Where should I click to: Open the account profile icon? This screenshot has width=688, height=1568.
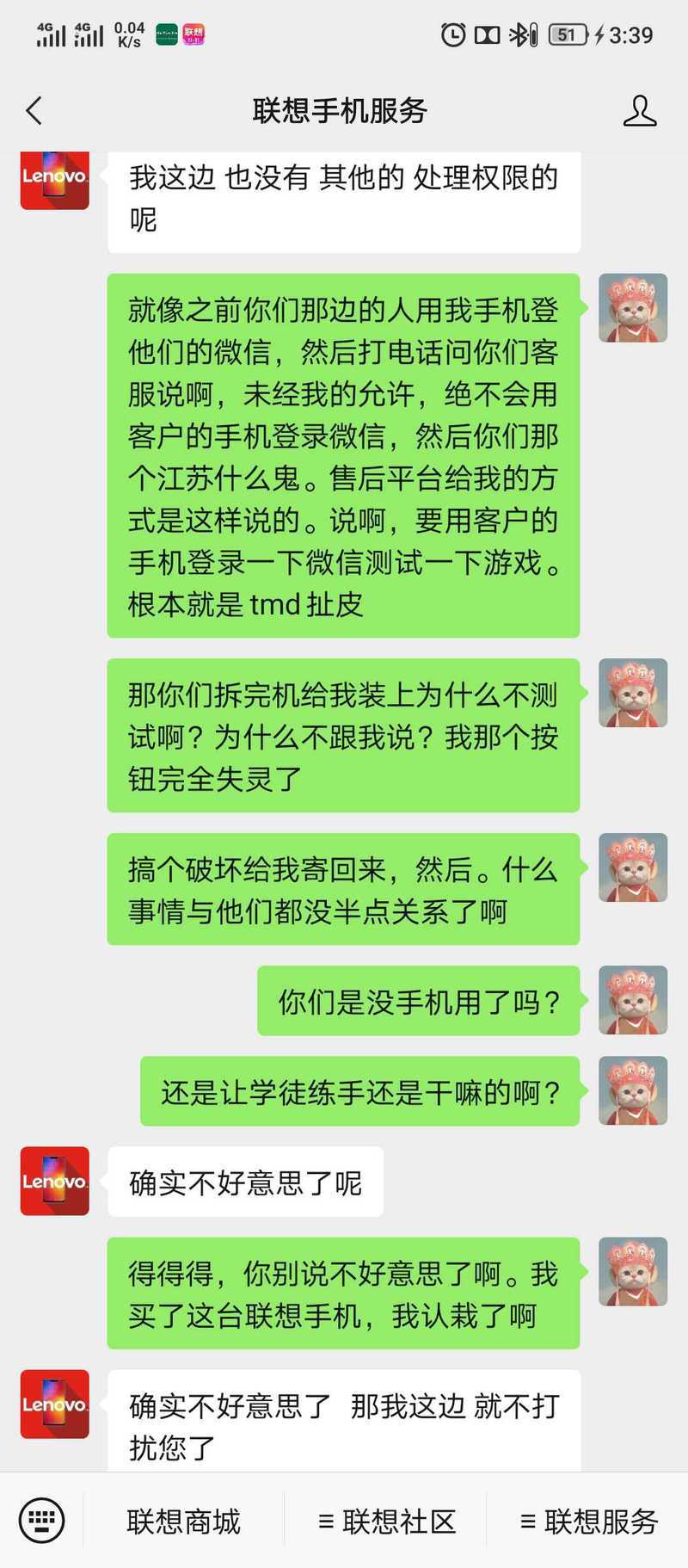(639, 111)
